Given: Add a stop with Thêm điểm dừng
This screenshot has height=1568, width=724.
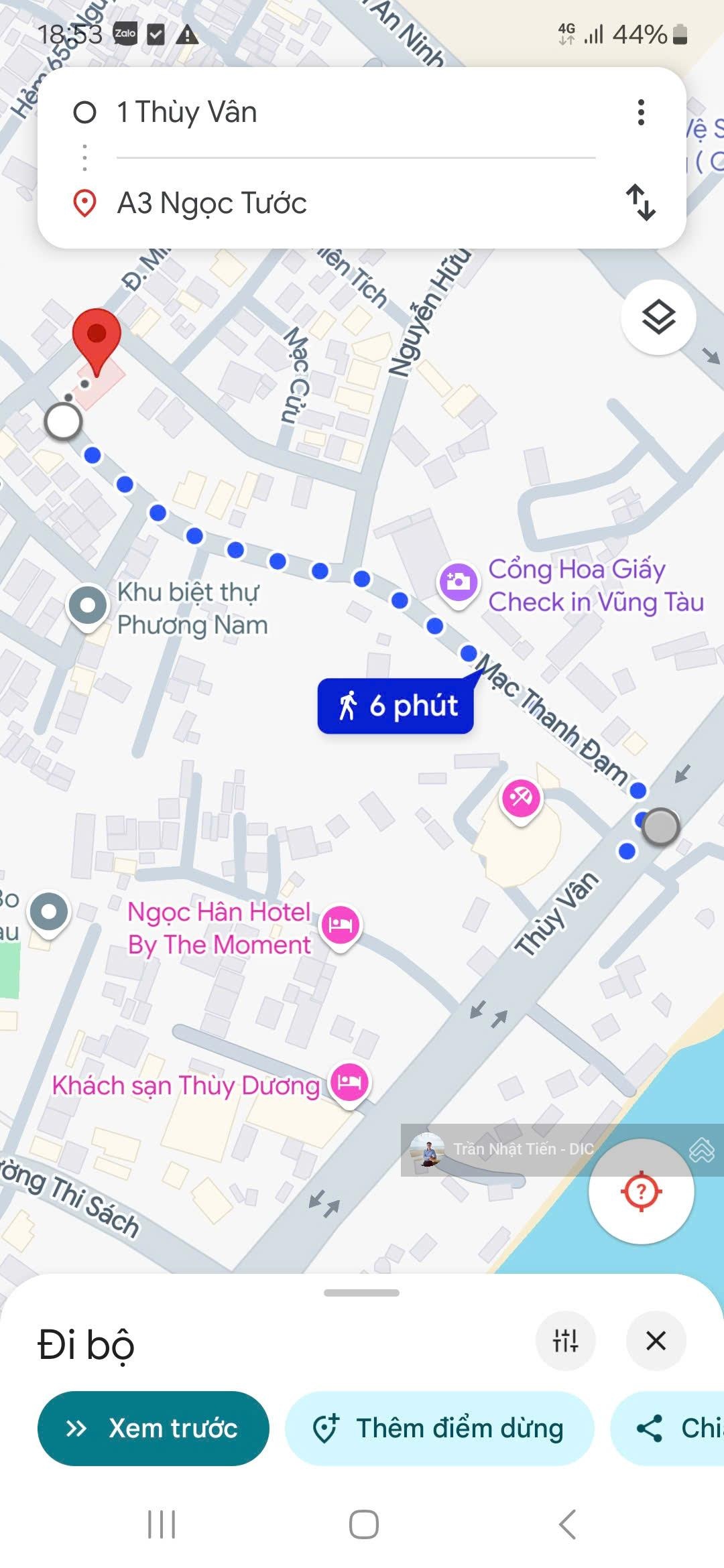Looking at the screenshot, I should (439, 1428).
